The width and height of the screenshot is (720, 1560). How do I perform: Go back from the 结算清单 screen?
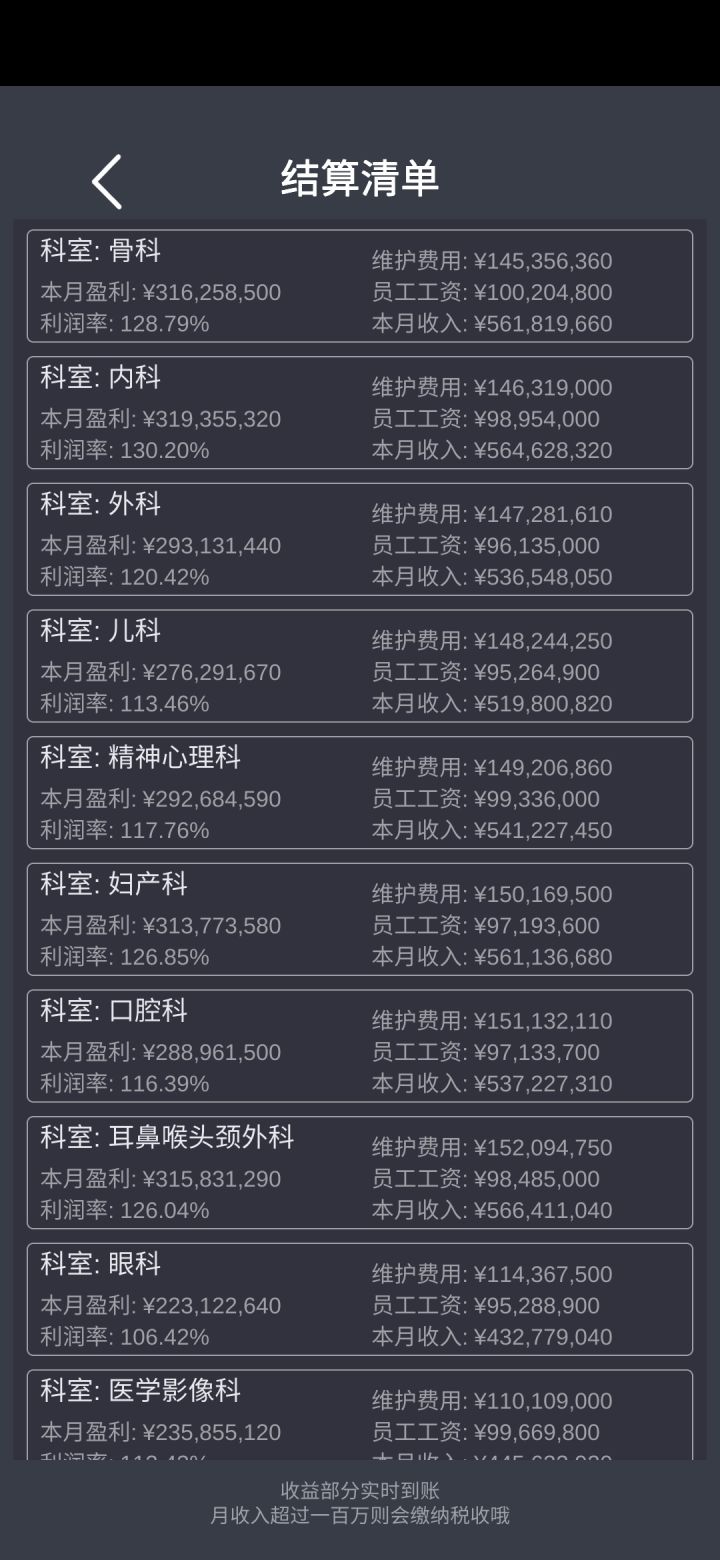pyautogui.click(x=107, y=182)
